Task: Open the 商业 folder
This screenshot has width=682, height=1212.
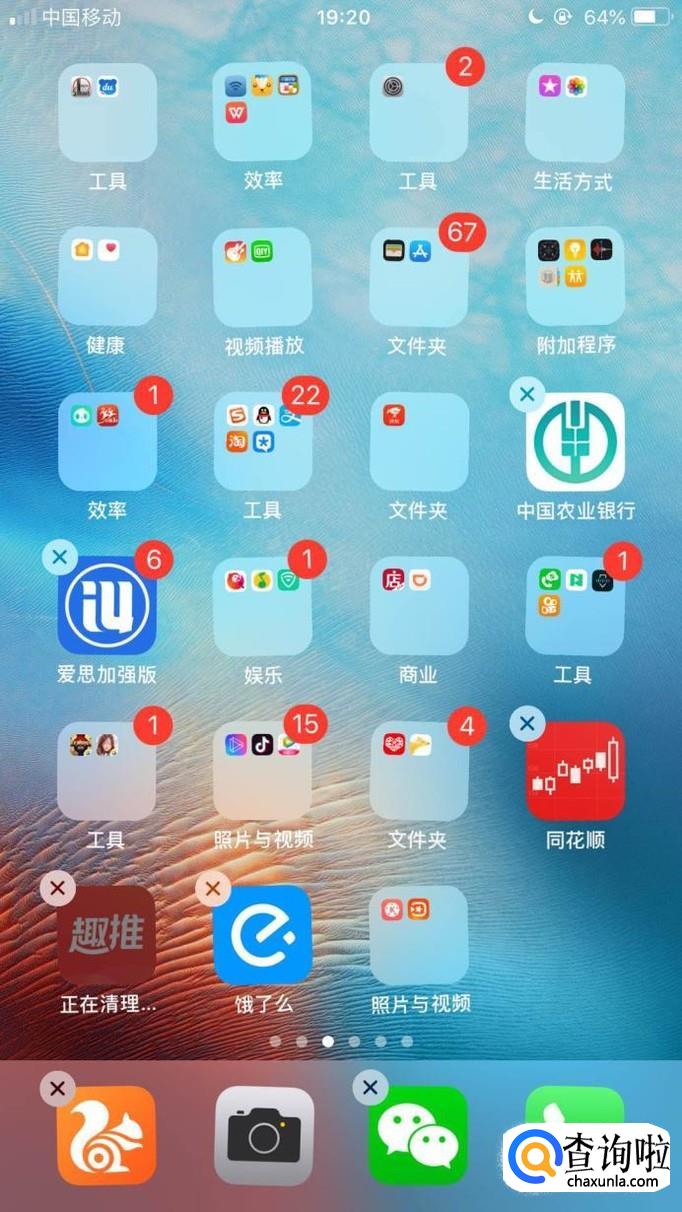Action: tap(418, 606)
